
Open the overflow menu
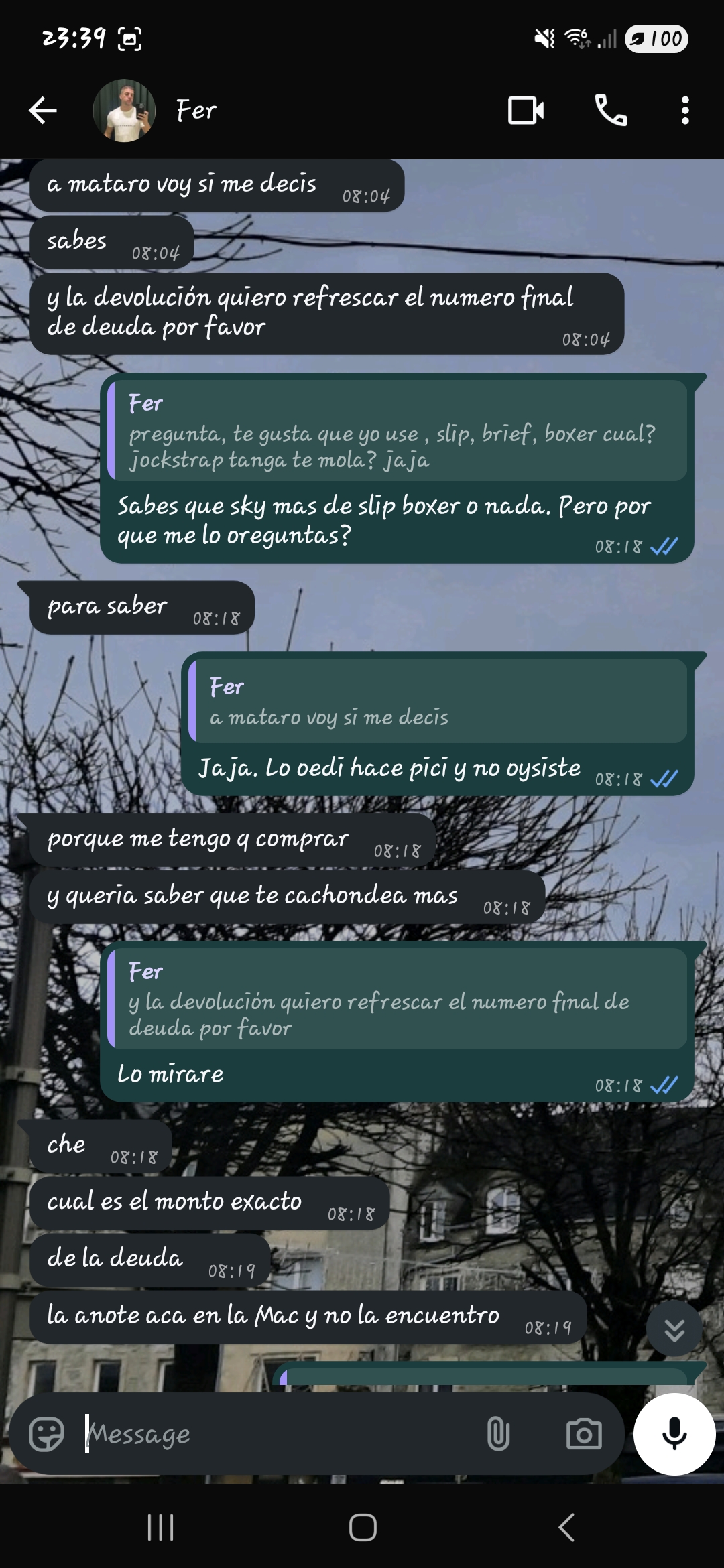pos(684,111)
